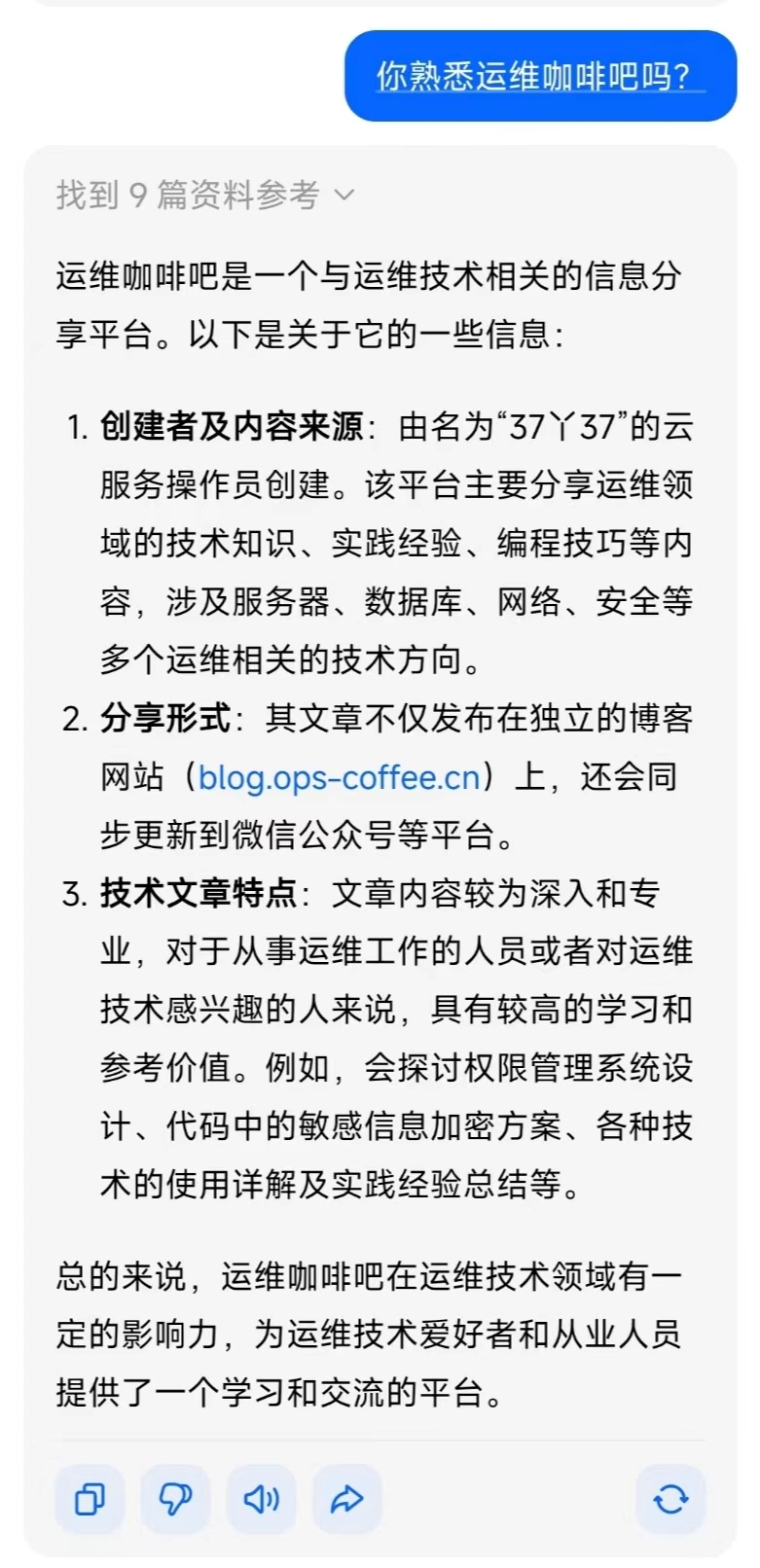Copy the assistant's answer
Screen dimensions: 760x1568
(90, 1499)
